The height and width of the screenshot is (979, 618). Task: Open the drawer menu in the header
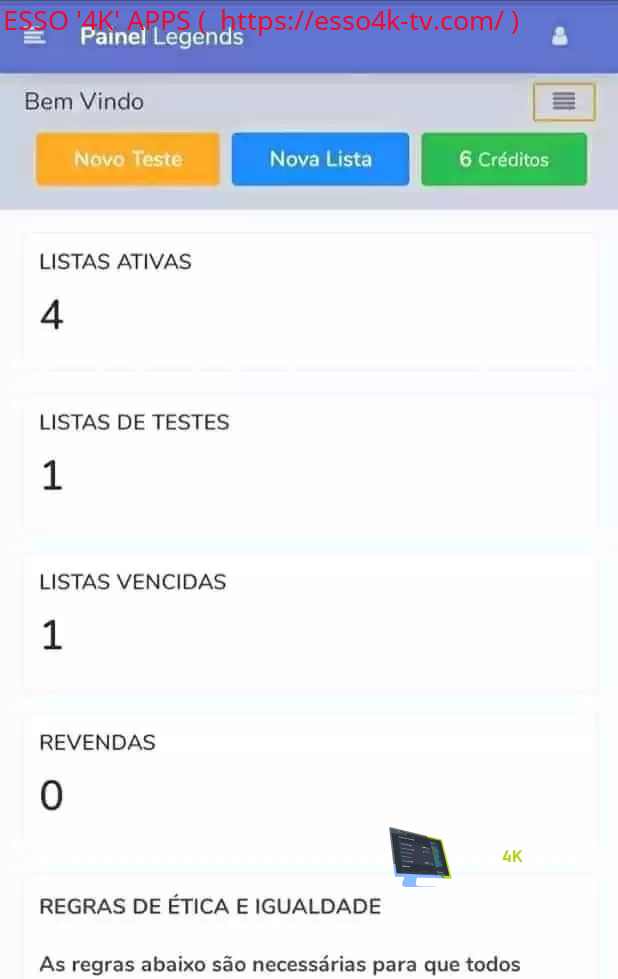[35, 38]
